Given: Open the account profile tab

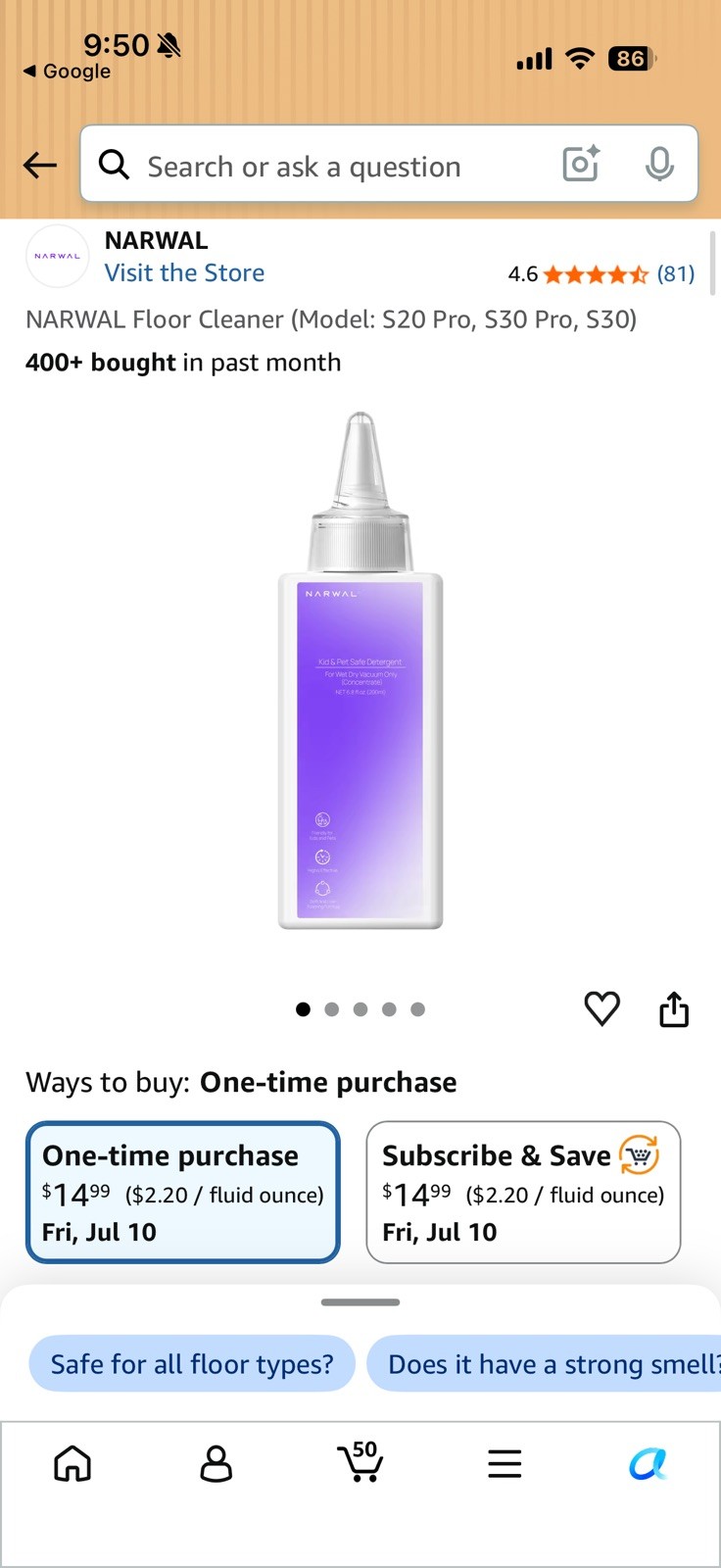Looking at the screenshot, I should [216, 1464].
